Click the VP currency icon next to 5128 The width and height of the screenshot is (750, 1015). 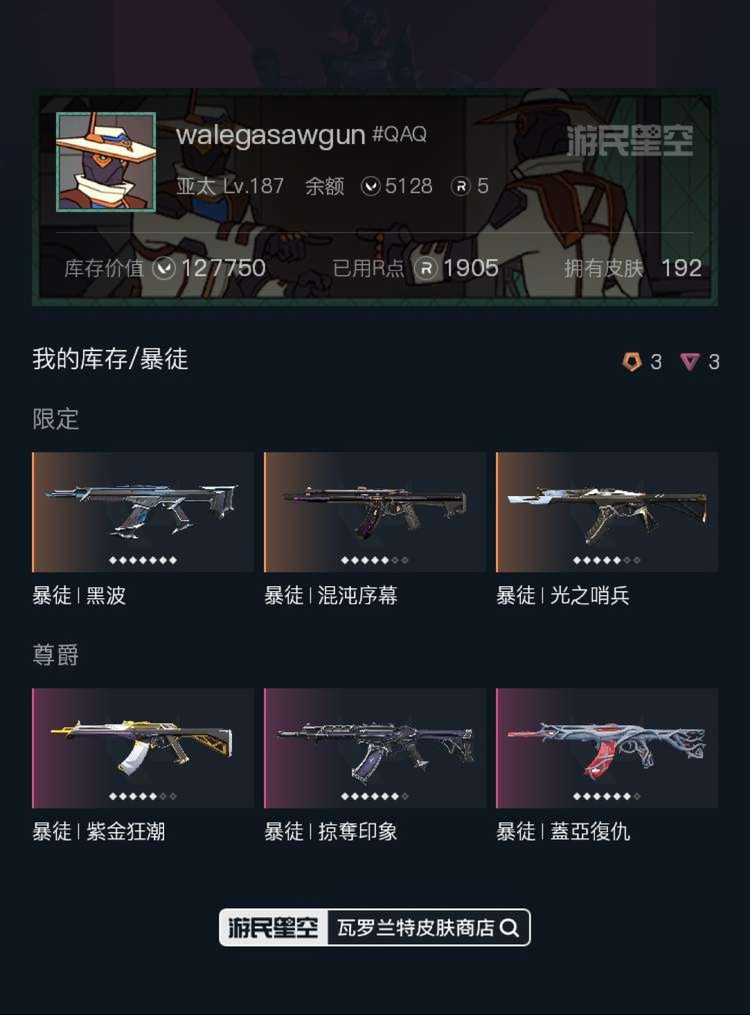371,186
